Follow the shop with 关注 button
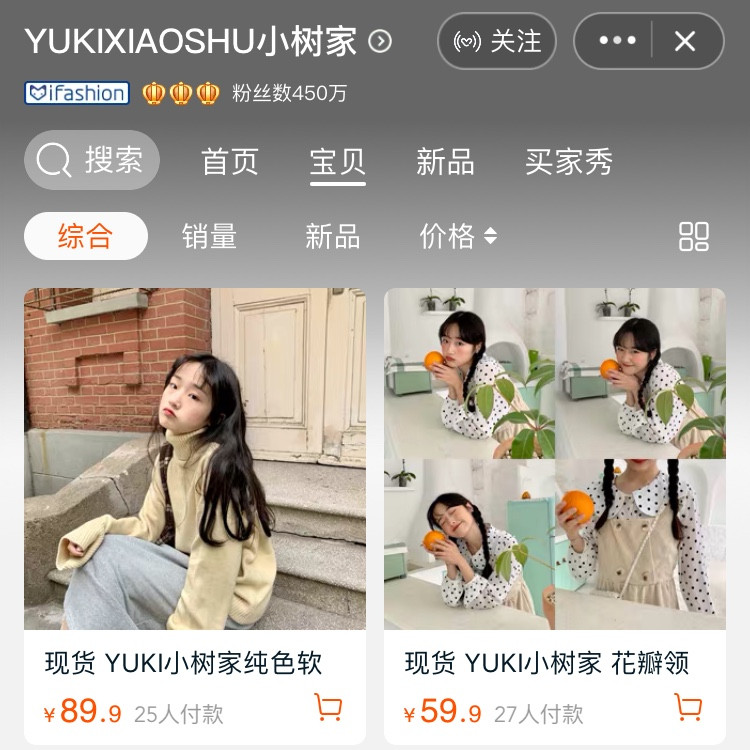This screenshot has height=750, width=750. (497, 41)
